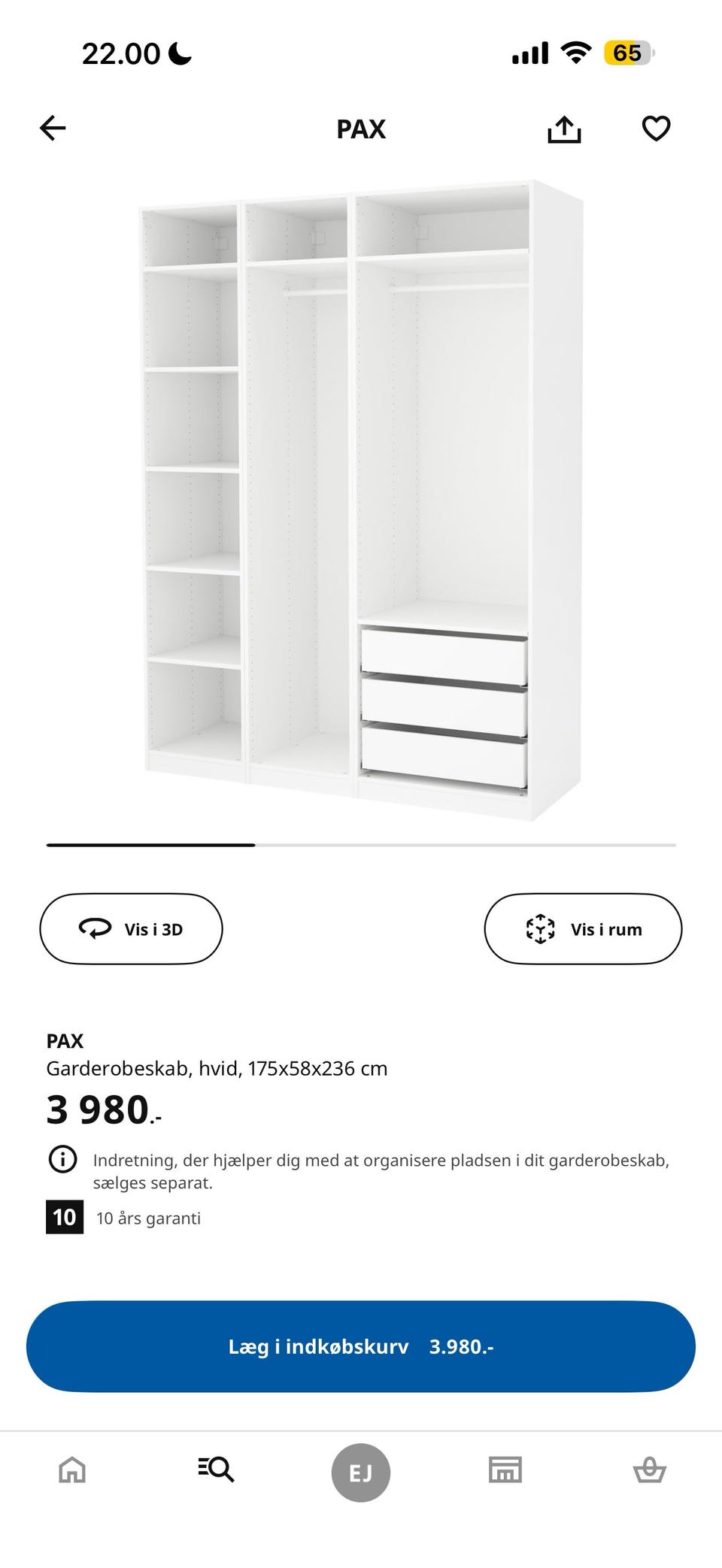Add PAX wardrobe to favorites
The image size is (722, 1568).
[656, 129]
